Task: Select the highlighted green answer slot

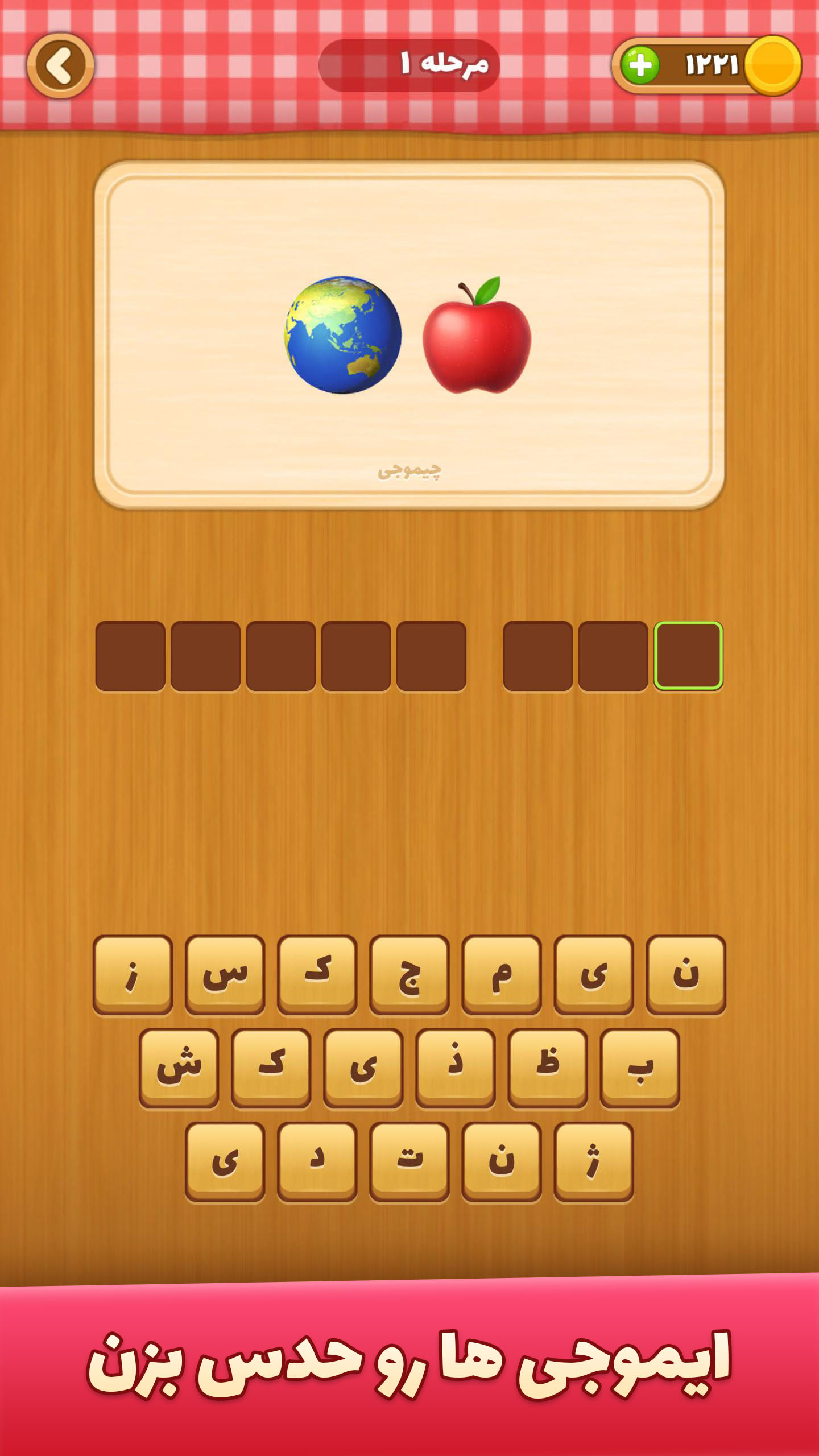Action: [688, 656]
